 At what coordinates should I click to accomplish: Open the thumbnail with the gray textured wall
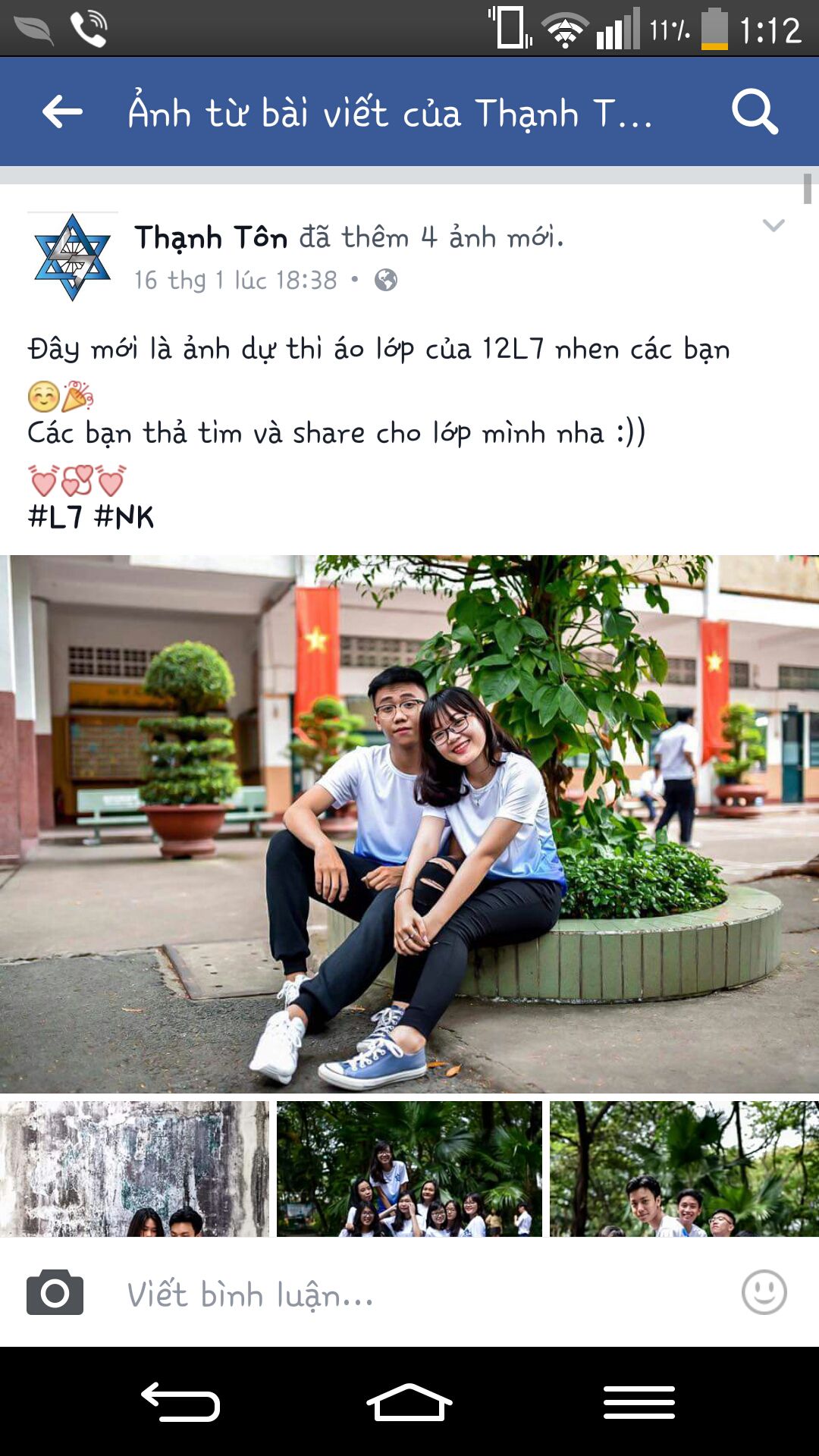pyautogui.click(x=134, y=1169)
